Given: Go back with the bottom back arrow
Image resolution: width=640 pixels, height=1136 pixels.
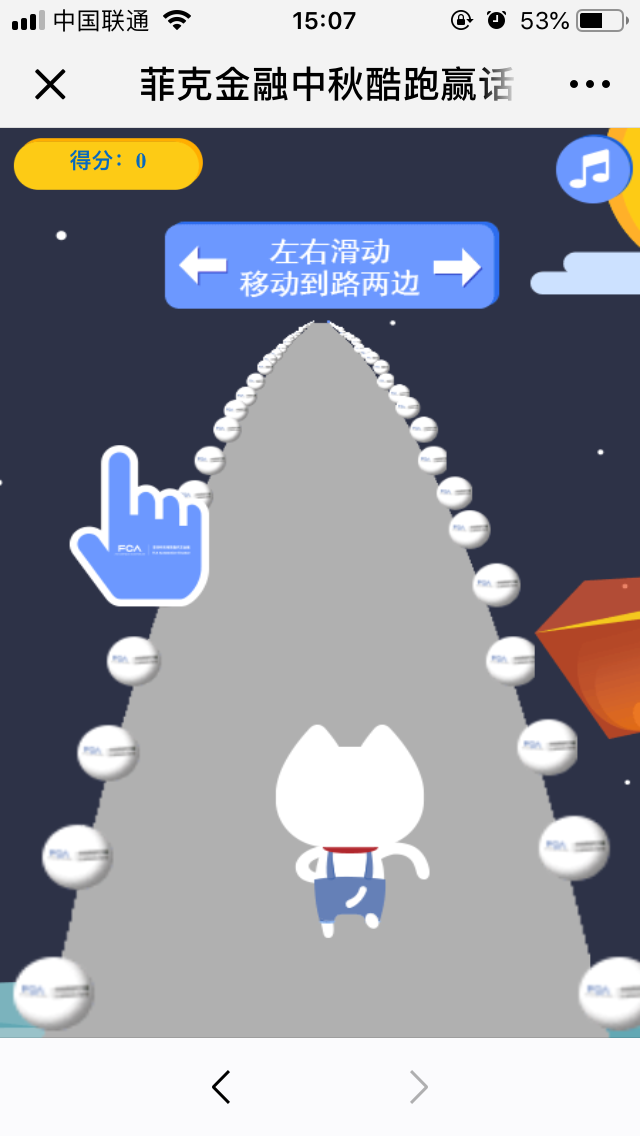Looking at the screenshot, I should tap(221, 1087).
